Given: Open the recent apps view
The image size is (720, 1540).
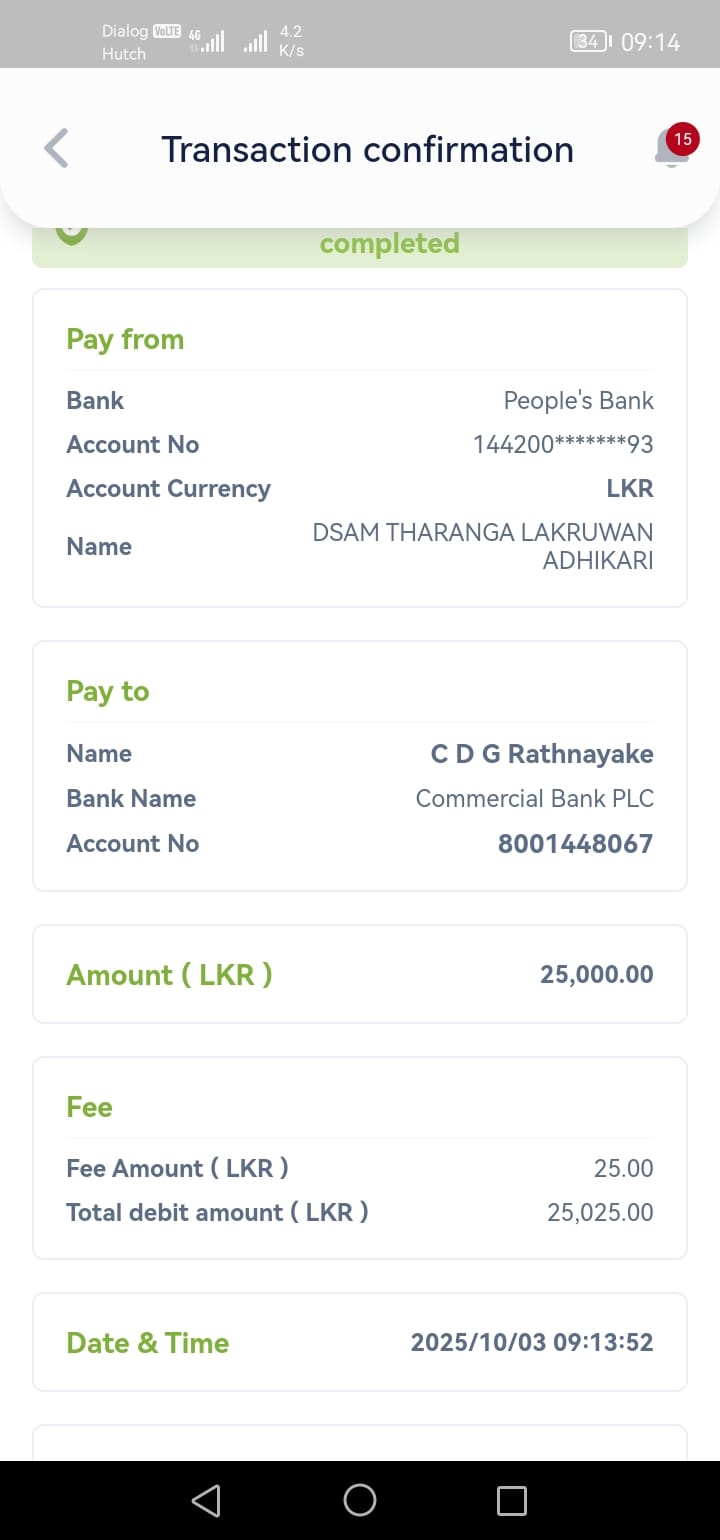Looking at the screenshot, I should [512, 1500].
